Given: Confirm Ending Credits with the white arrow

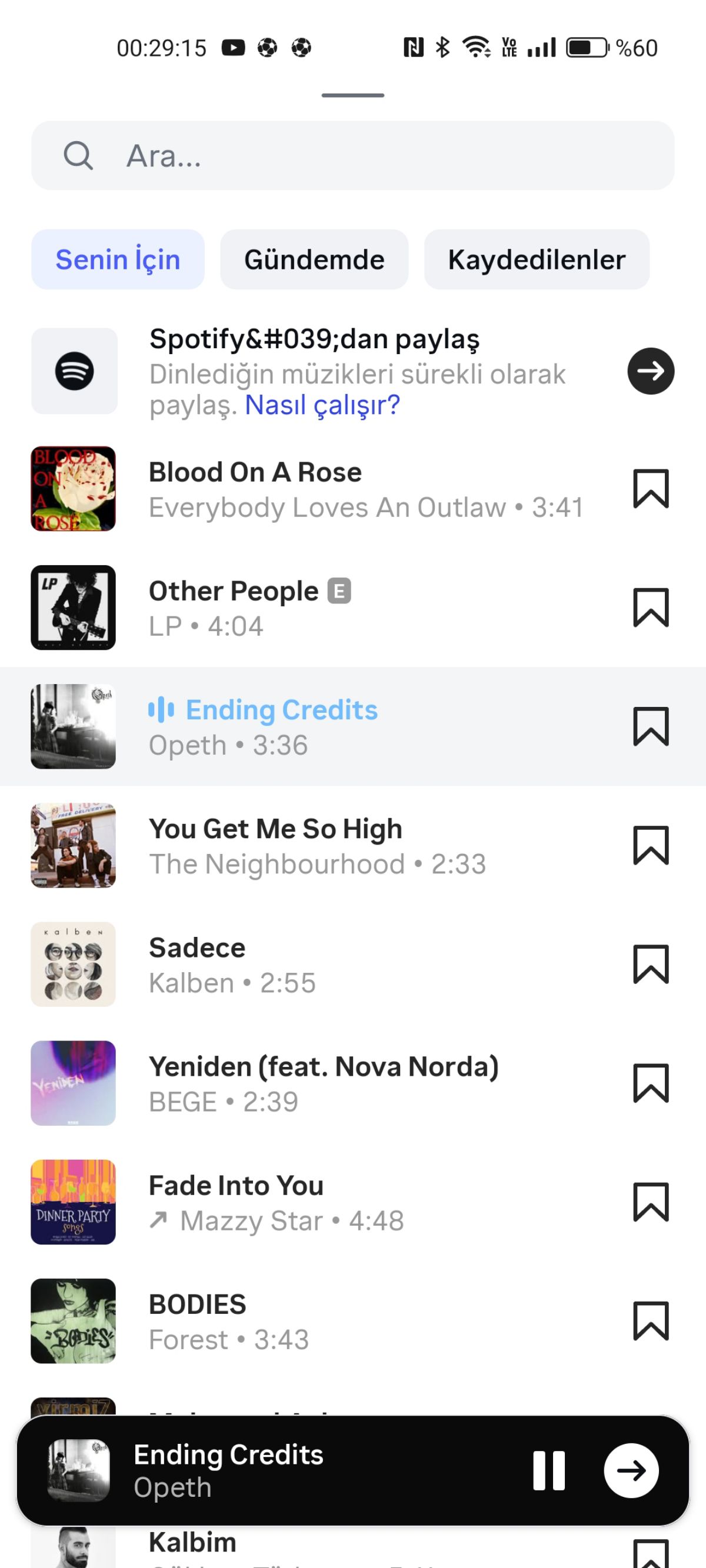Looking at the screenshot, I should point(631,1470).
